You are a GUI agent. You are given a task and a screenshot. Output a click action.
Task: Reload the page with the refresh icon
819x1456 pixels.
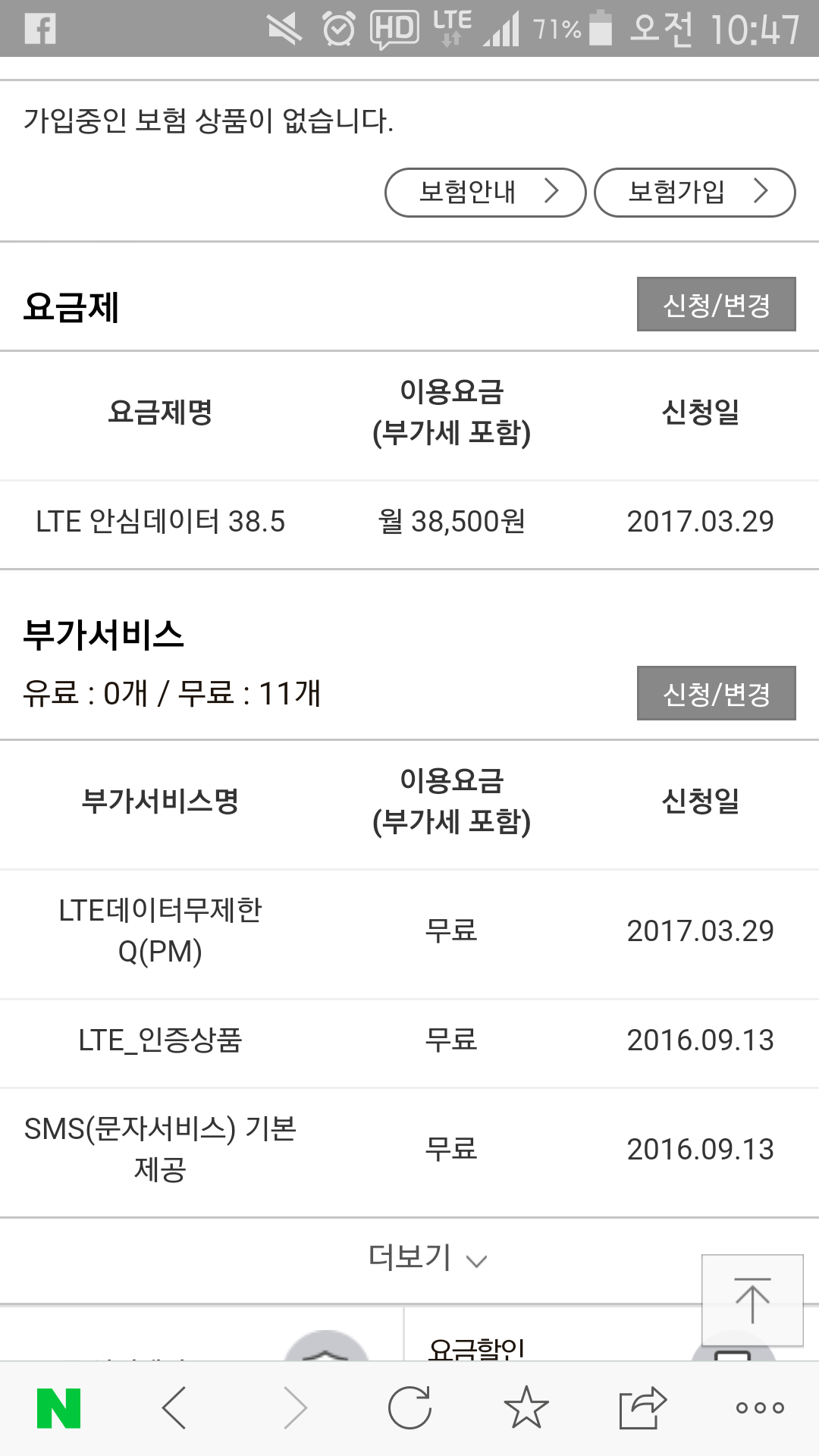(x=409, y=1408)
